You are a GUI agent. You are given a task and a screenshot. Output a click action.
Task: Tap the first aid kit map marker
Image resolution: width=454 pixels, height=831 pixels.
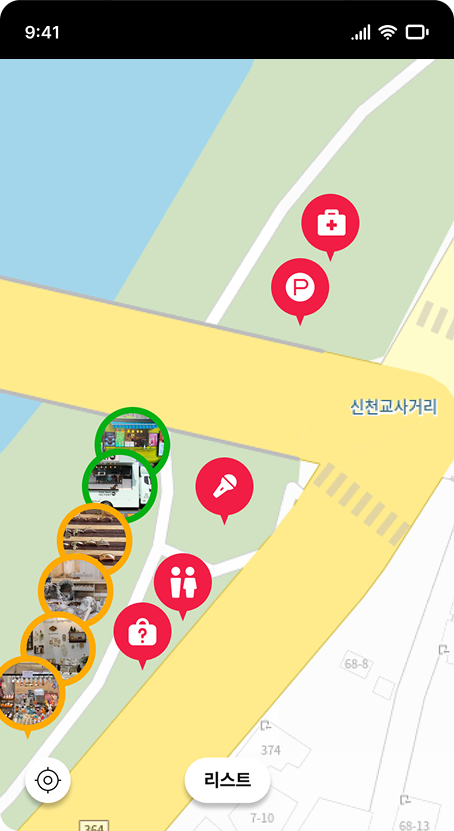pyautogui.click(x=330, y=224)
